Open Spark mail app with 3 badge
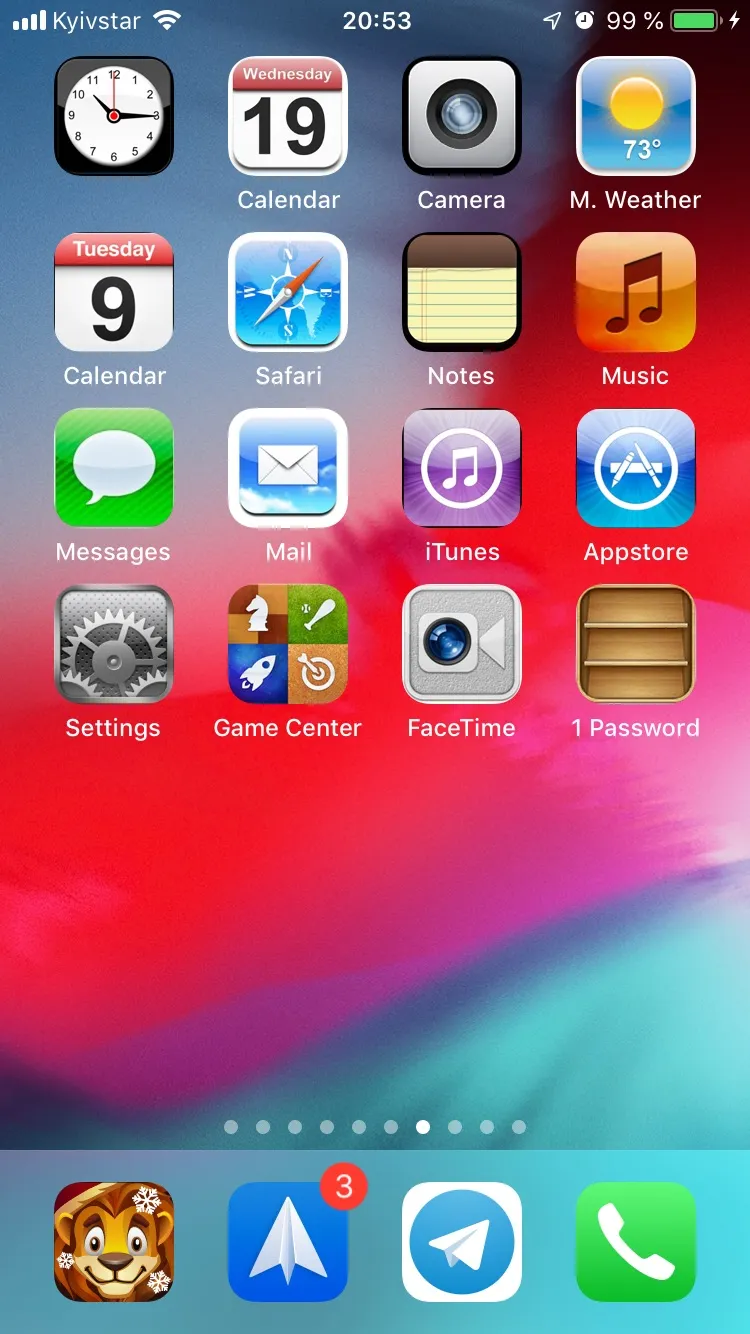 (x=288, y=1242)
